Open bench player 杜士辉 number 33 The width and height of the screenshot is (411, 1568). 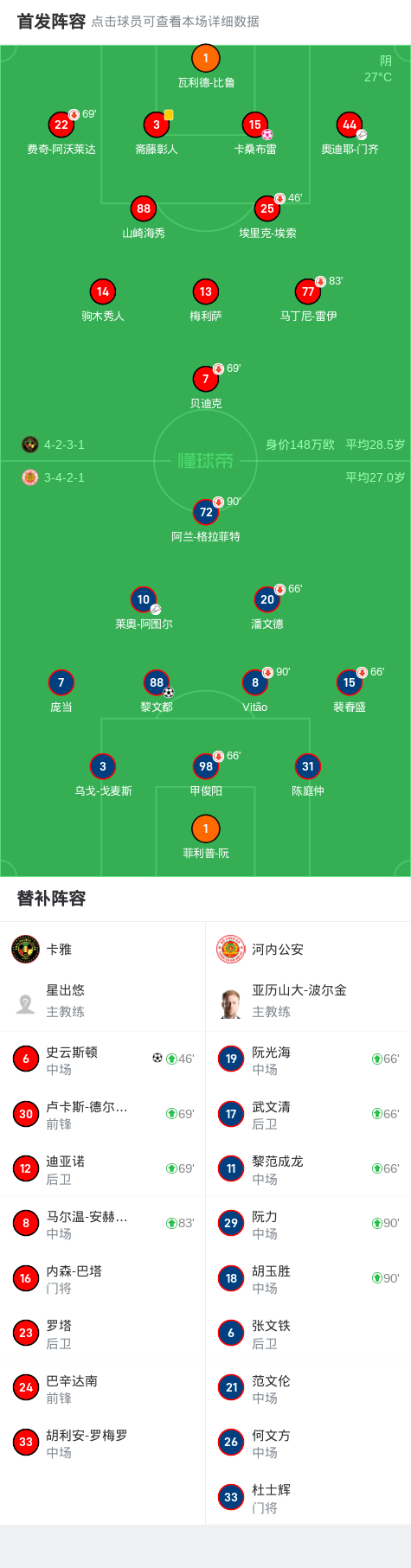pyautogui.click(x=308, y=1497)
